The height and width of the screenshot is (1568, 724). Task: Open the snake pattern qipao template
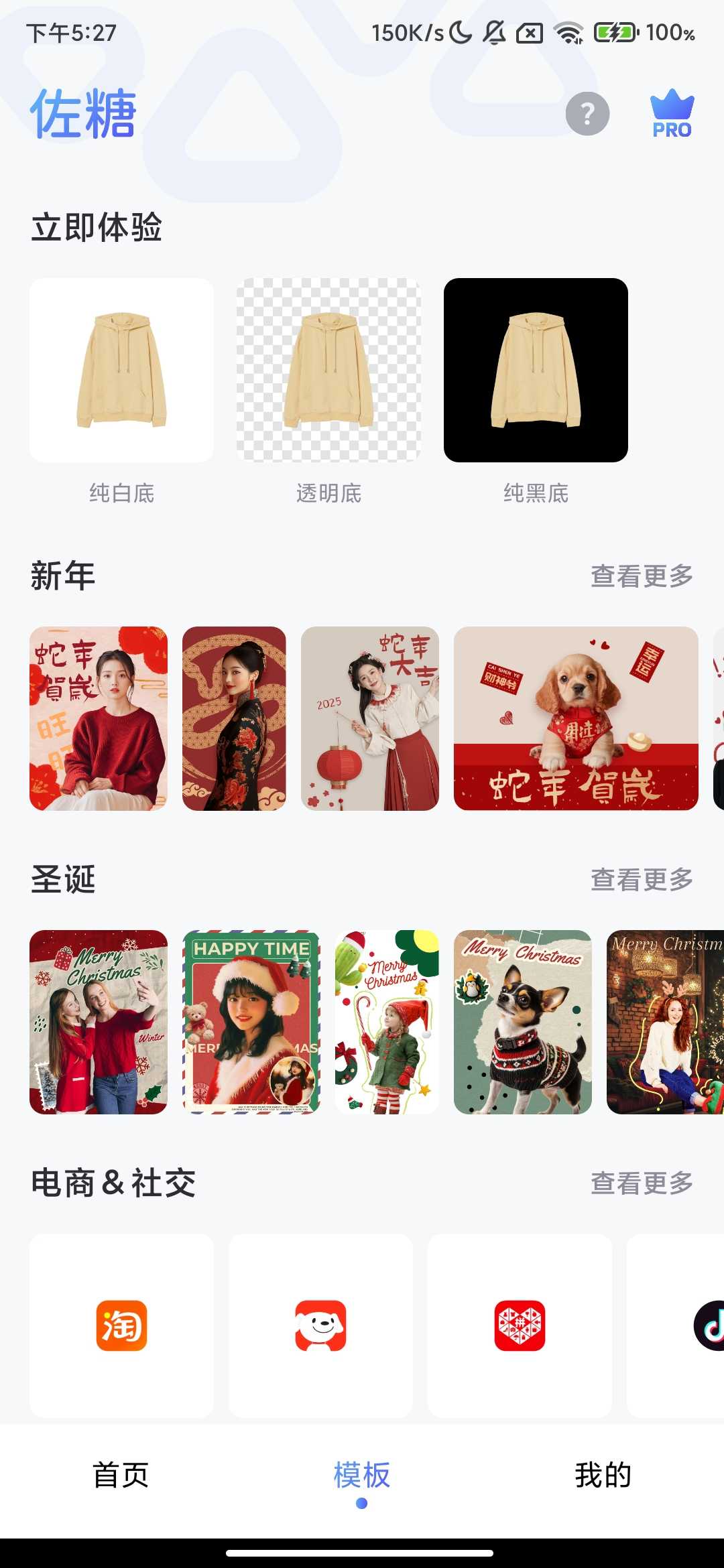[x=234, y=718]
